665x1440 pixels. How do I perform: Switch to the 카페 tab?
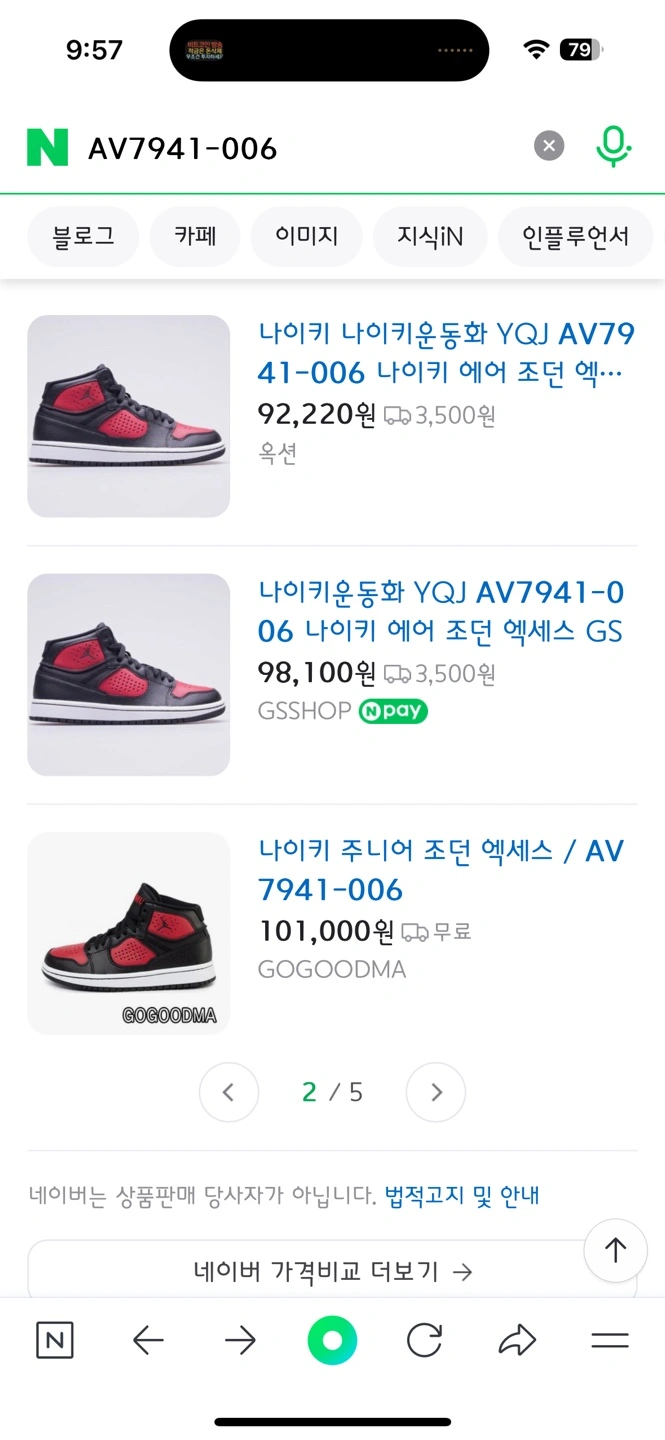coord(195,236)
